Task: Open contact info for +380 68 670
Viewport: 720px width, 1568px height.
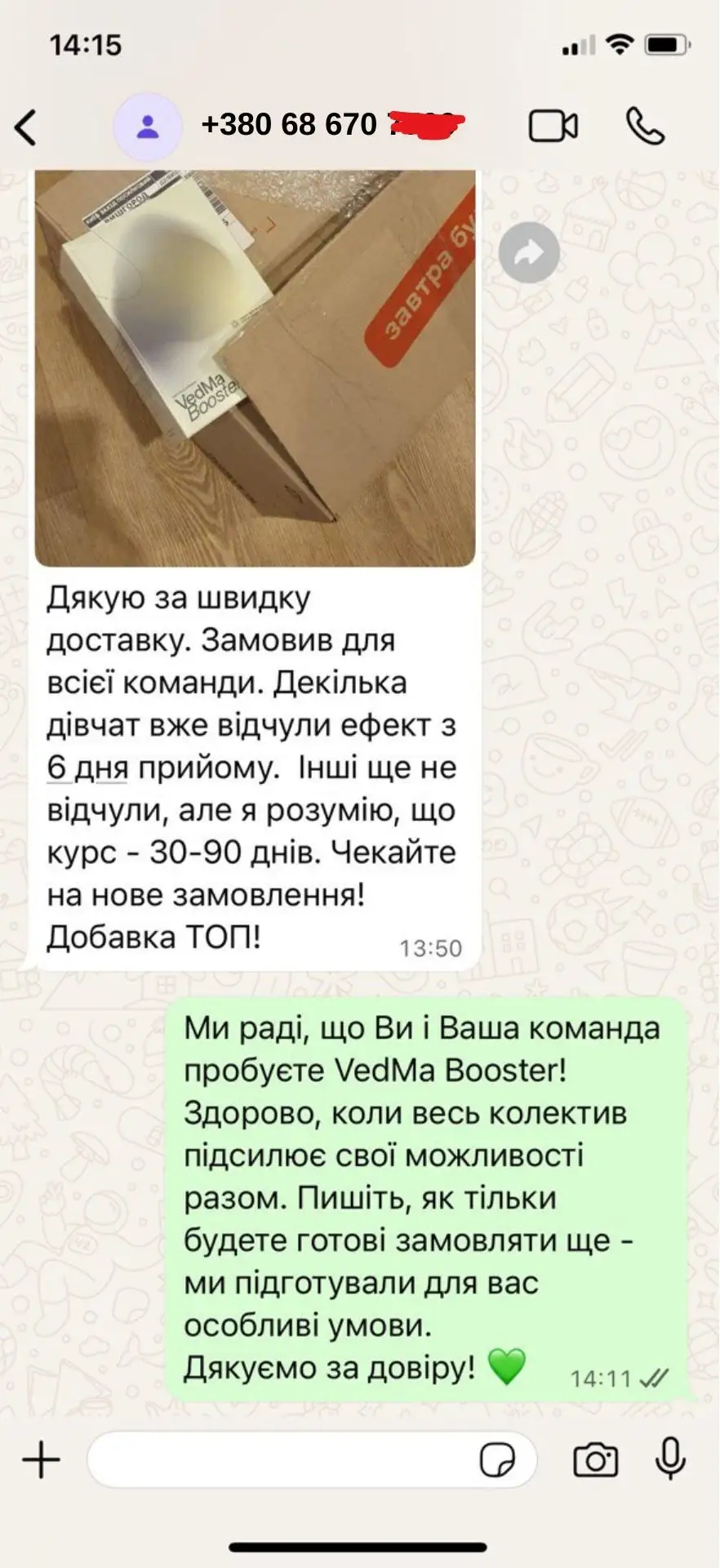Action: coord(331,125)
